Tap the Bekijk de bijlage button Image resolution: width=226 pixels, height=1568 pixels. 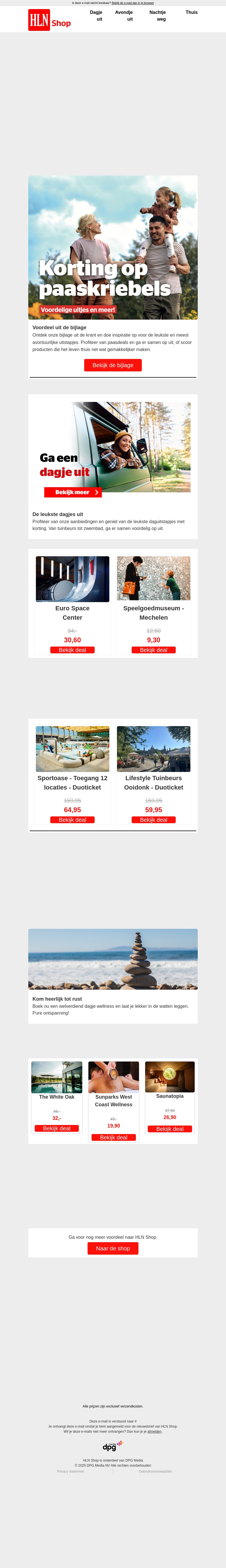coord(113,365)
